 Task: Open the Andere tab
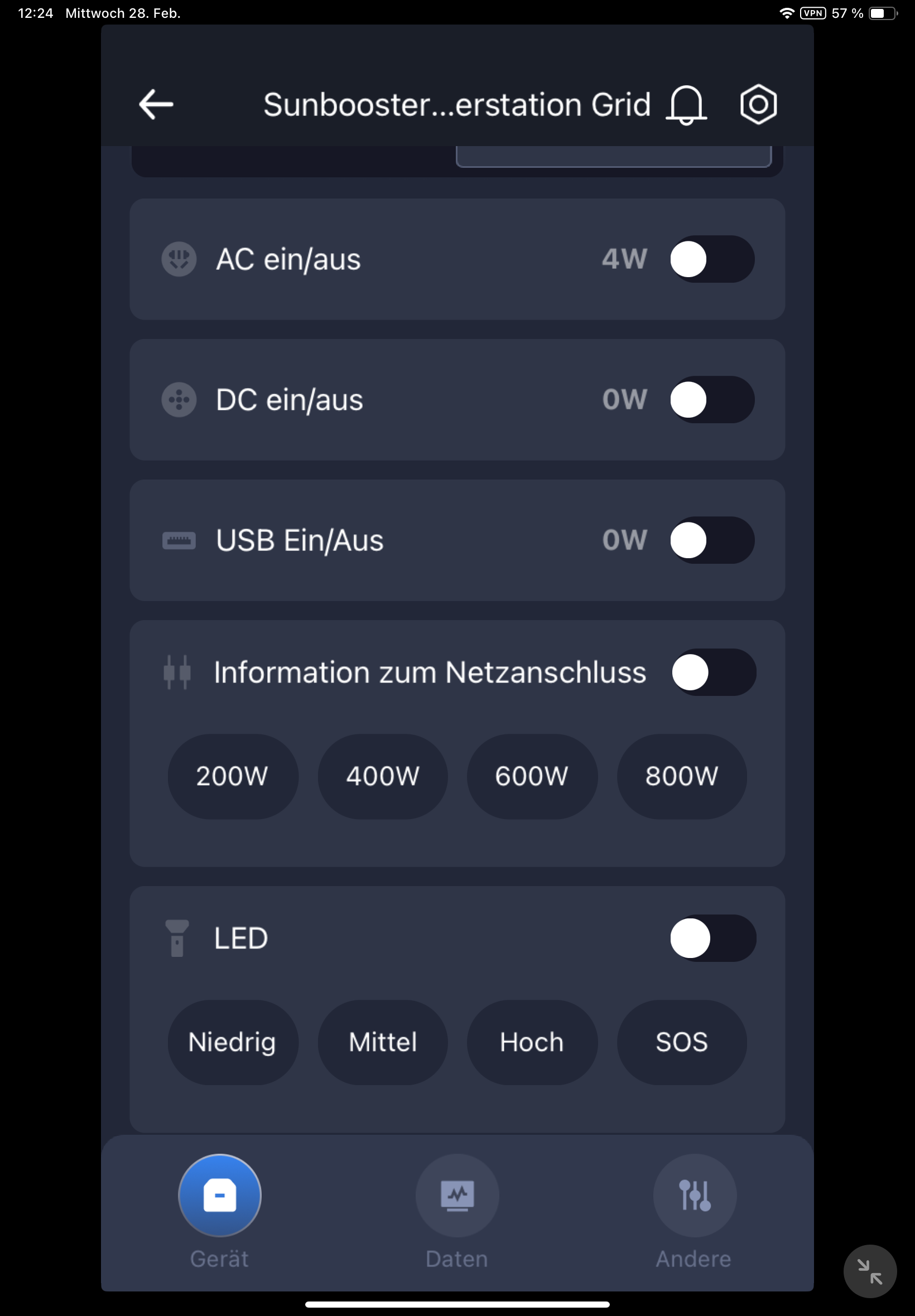click(x=694, y=1196)
